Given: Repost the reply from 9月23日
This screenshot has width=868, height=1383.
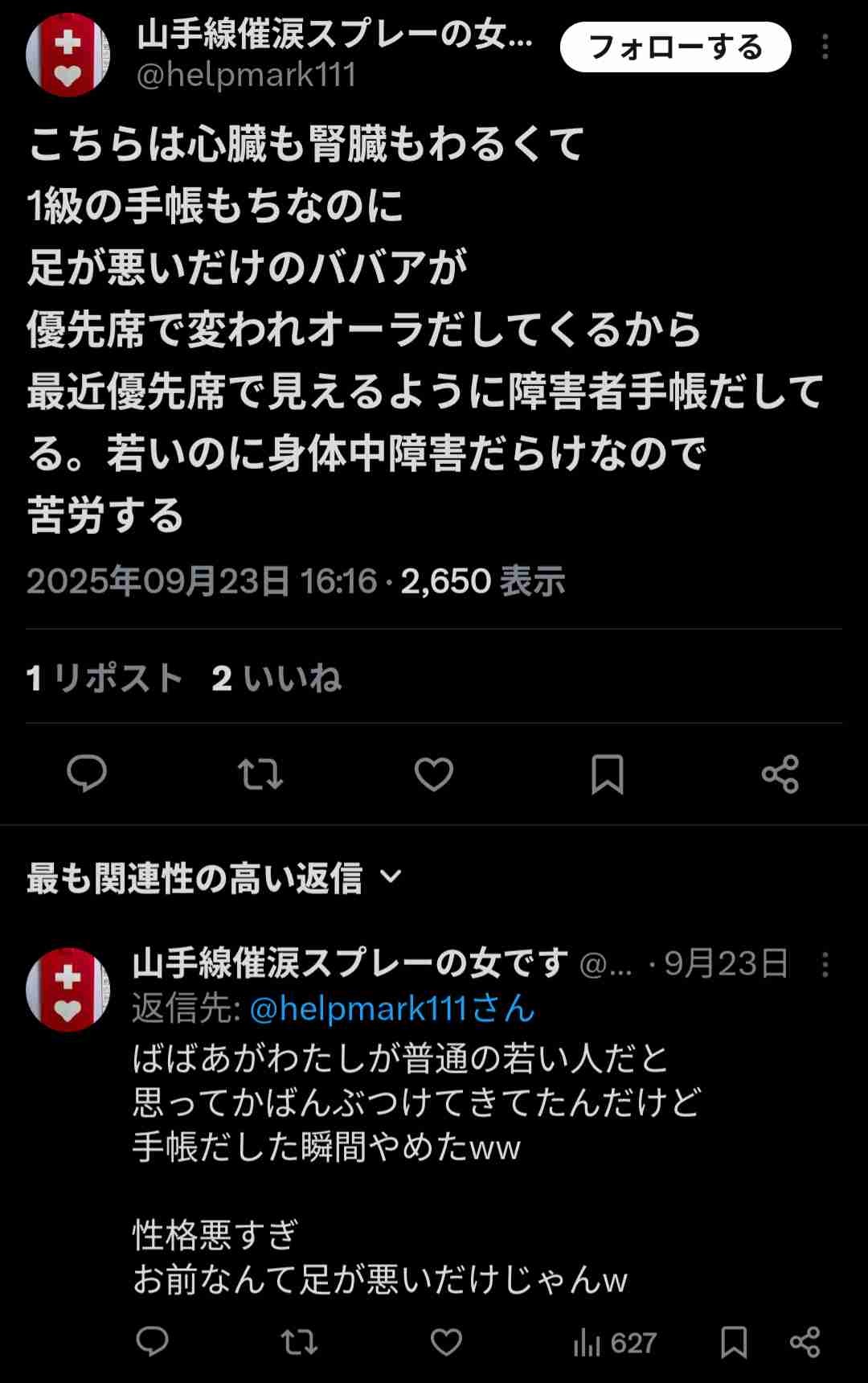Looking at the screenshot, I should [x=299, y=1342].
